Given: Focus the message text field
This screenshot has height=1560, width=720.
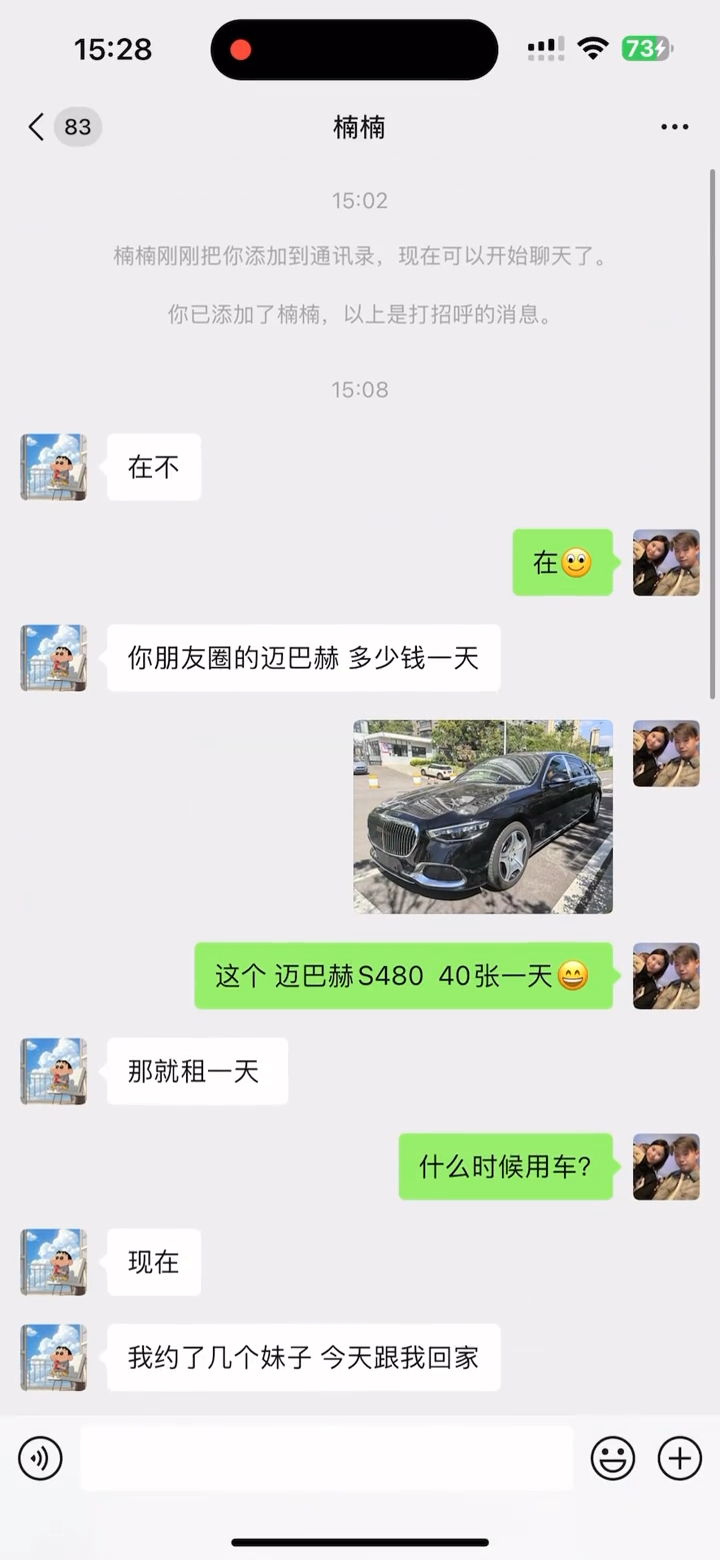Looking at the screenshot, I should tap(326, 1458).
